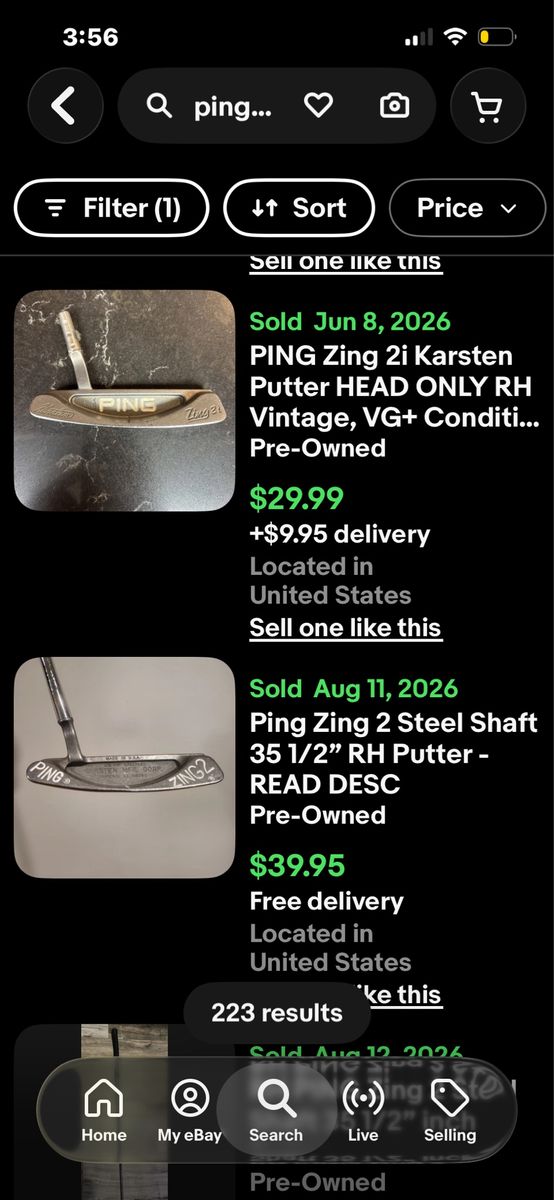Open the Ping Zing 2 Steel Shaft listing
554x1200 pixels.
point(393,754)
